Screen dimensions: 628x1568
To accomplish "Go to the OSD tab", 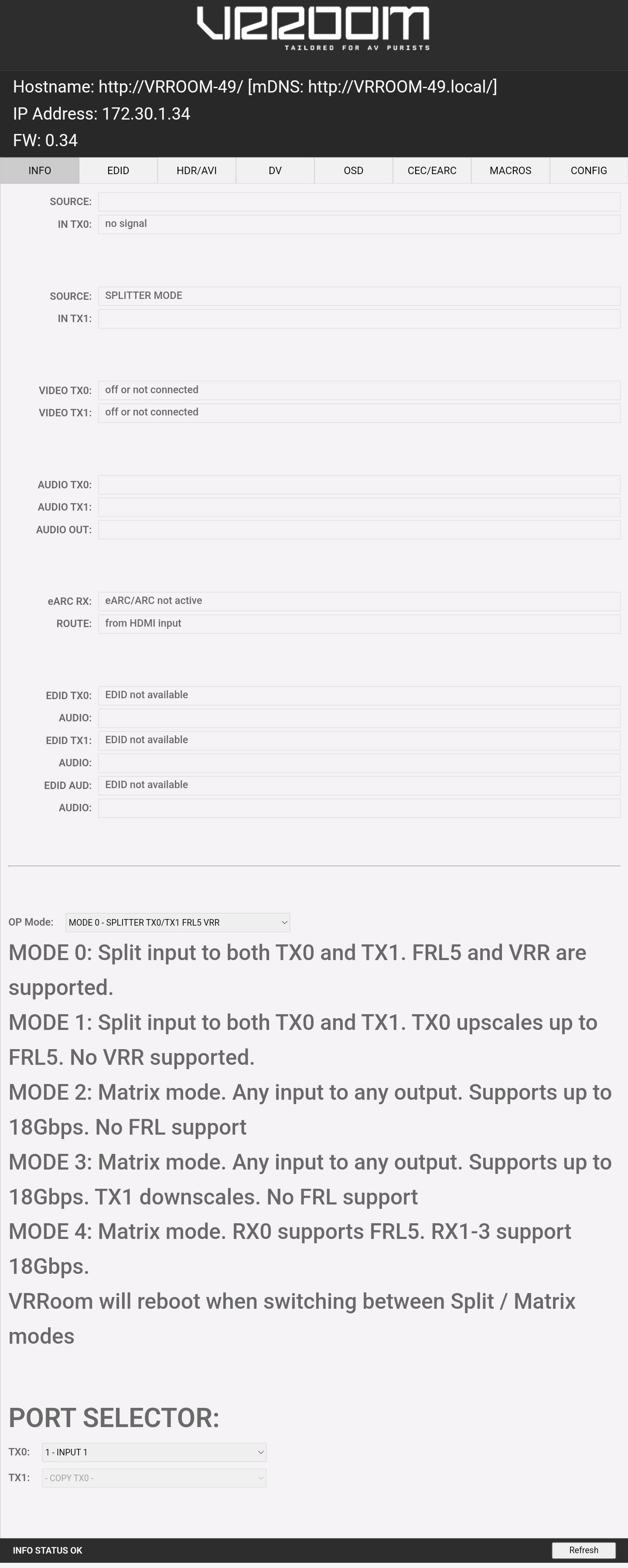I will click(x=354, y=171).
